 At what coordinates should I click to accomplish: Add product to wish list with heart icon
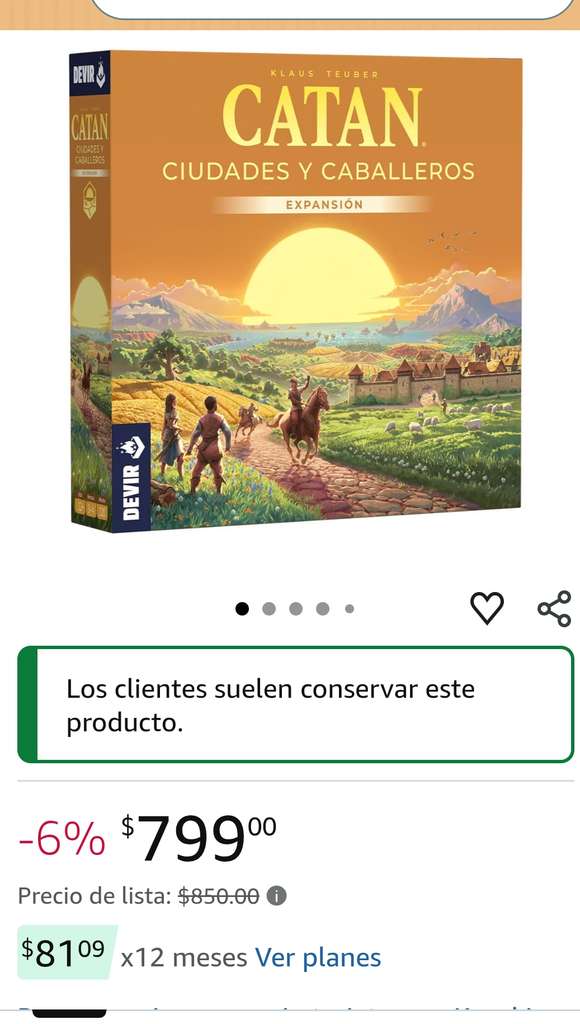(x=487, y=609)
